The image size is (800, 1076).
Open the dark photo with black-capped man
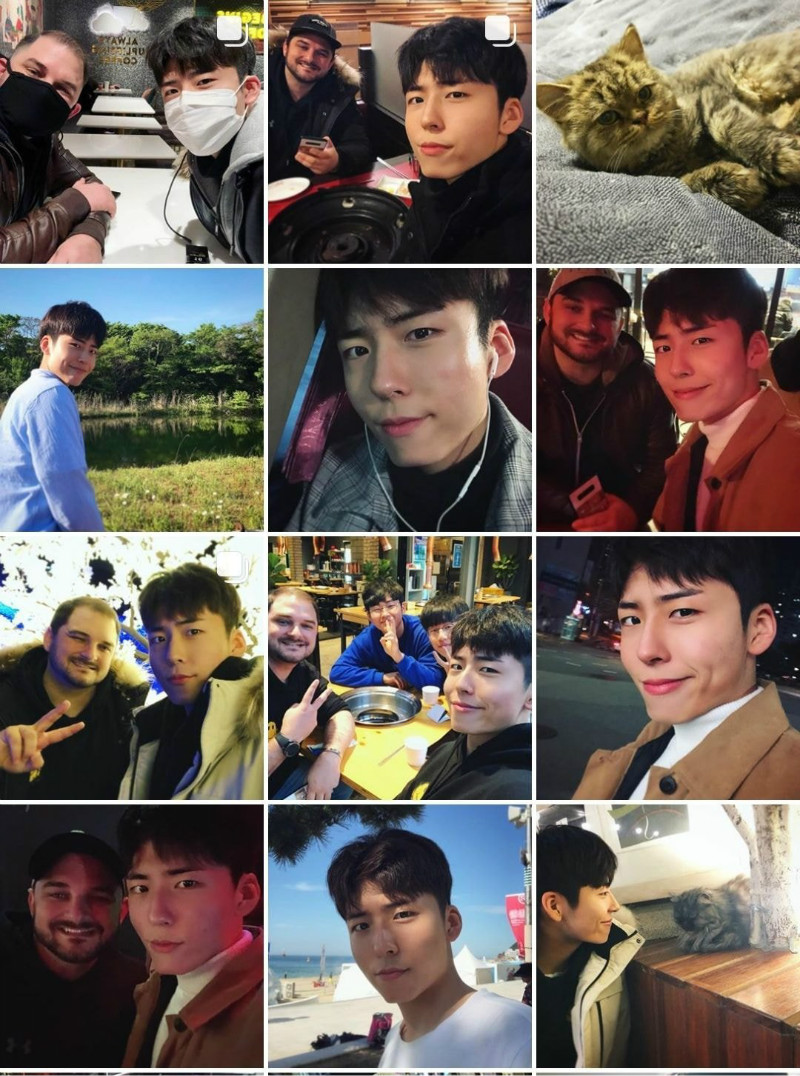[131, 935]
